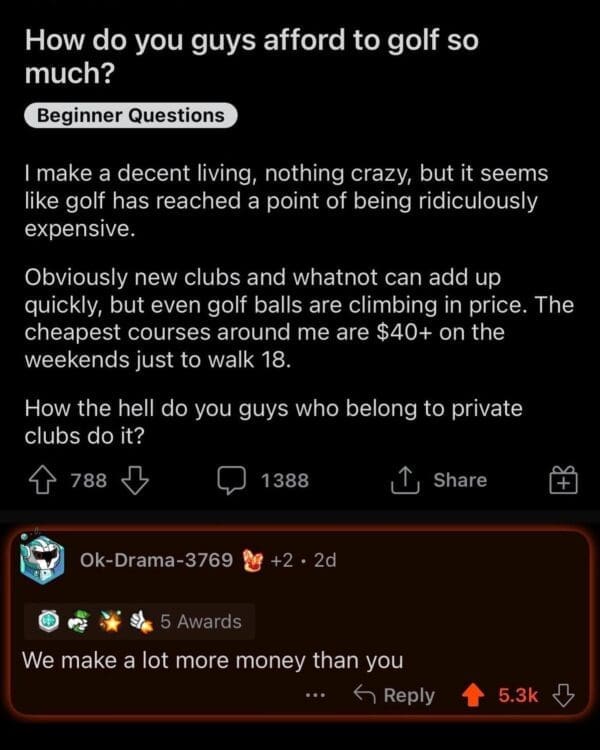Open Ok-Drama-3769's profile
The image size is (600, 750).
pyautogui.click(x=154, y=559)
